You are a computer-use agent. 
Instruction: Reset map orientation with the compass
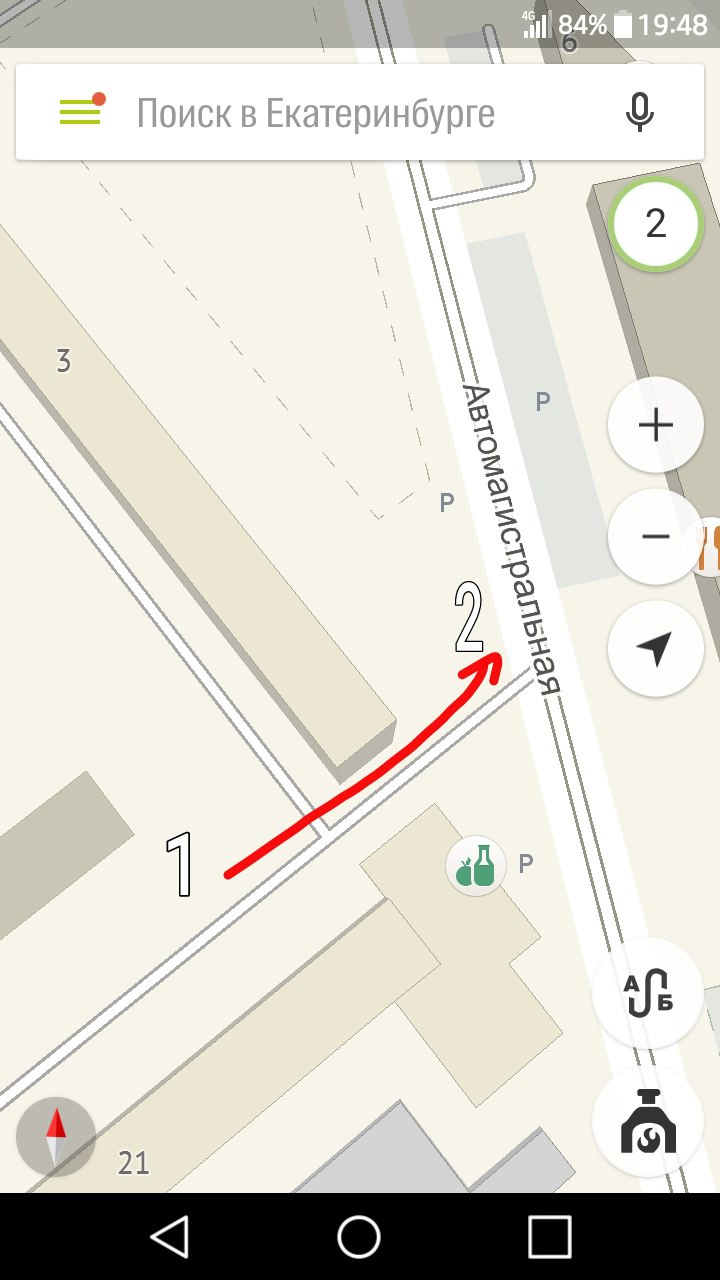(56, 1137)
